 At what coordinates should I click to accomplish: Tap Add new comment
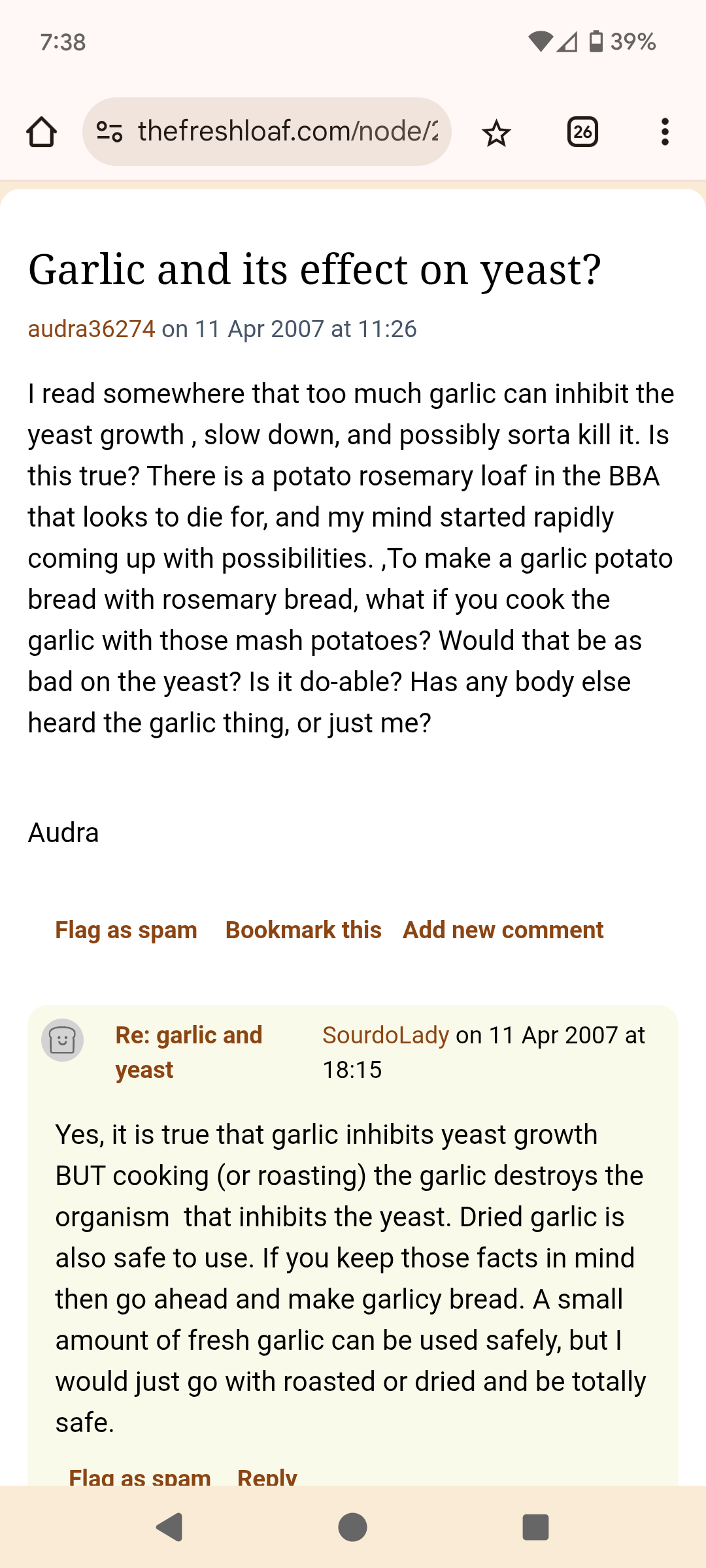pos(503,930)
